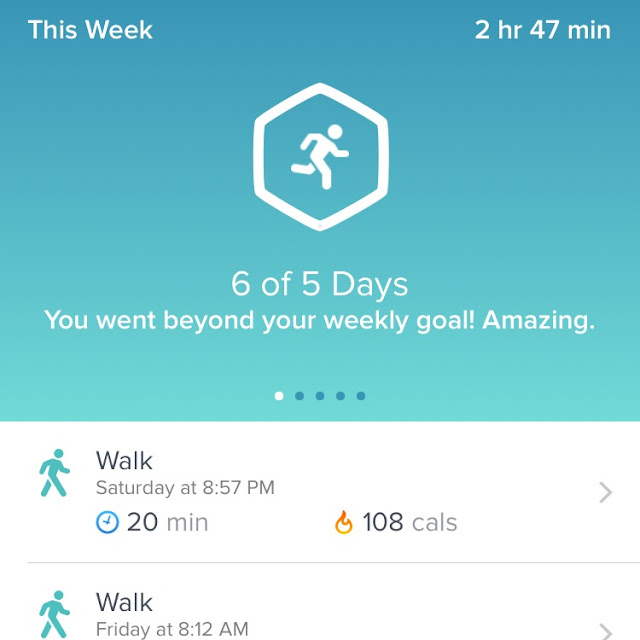The height and width of the screenshot is (640, 640).
Task: Open the Friday 8:12 AM walk entry
Action: coord(320,610)
